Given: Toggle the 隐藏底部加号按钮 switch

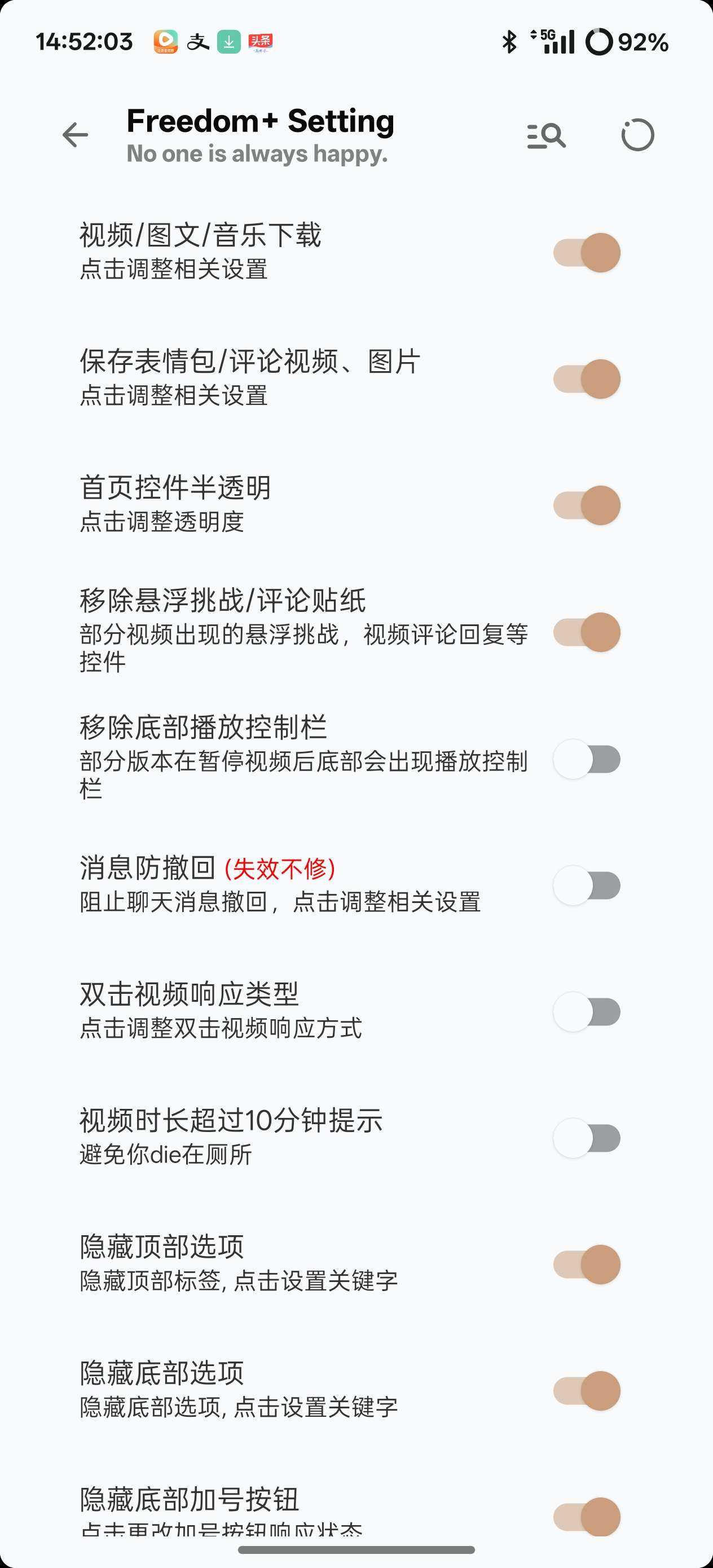Looking at the screenshot, I should click(x=586, y=1516).
